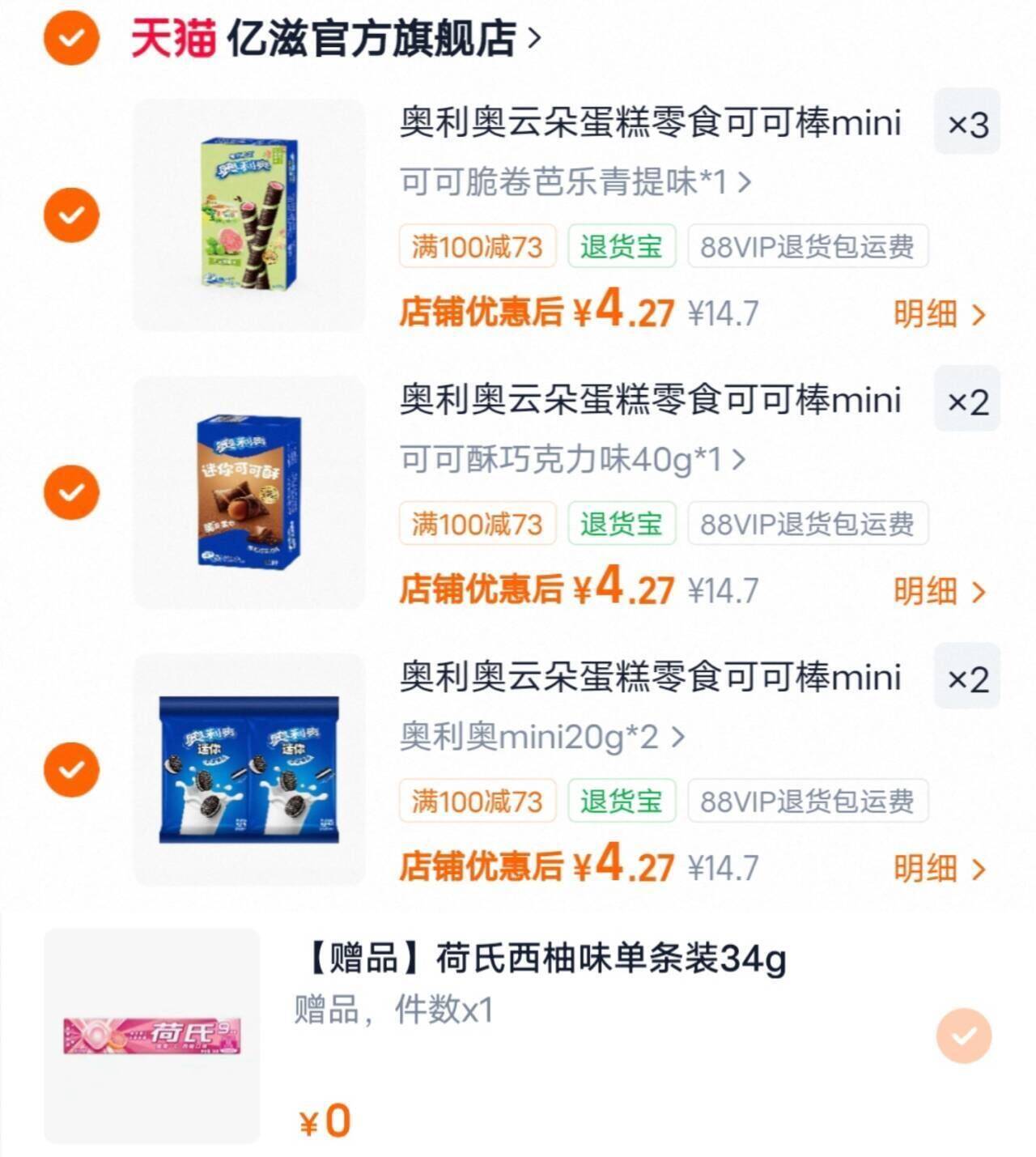
Task: Deselect the 可可脆卷芭乐青提味 item checkbox
Action: [x=71, y=215]
